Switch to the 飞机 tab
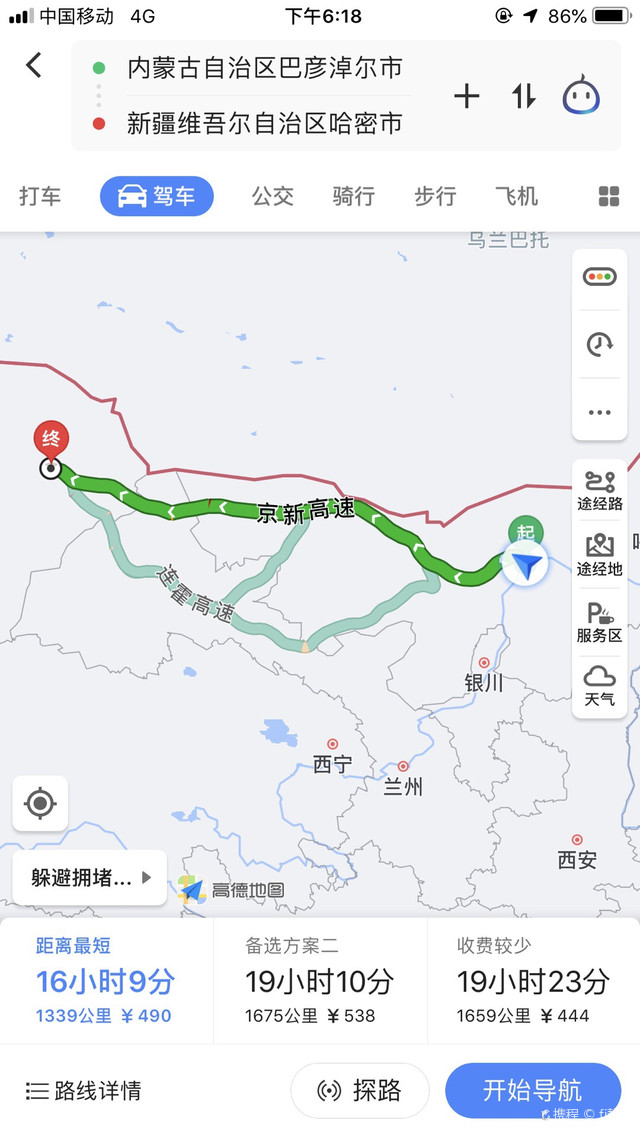This screenshot has height=1137, width=640. coord(516,196)
